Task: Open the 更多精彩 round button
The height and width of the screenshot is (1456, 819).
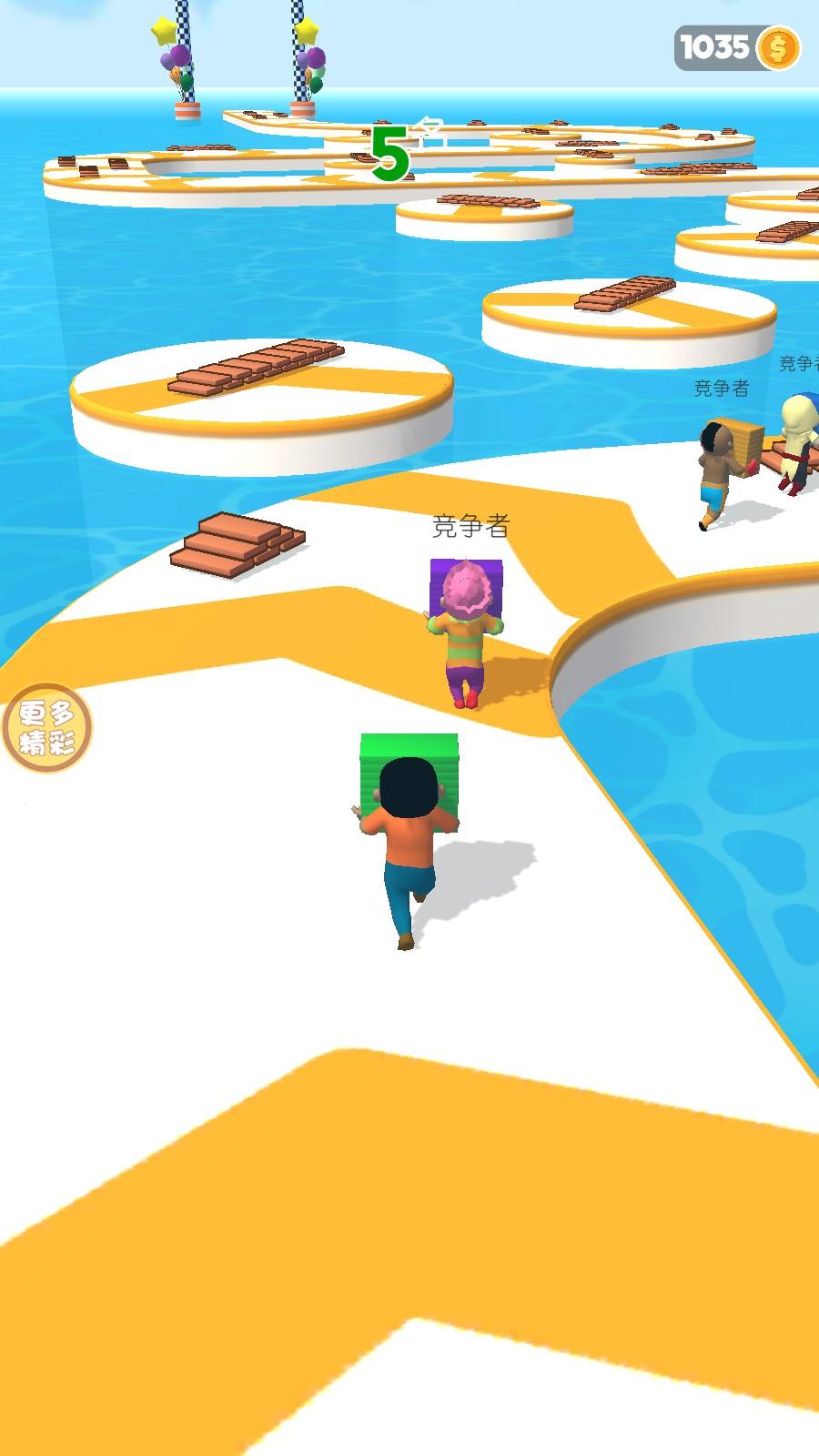Action: click(x=45, y=728)
